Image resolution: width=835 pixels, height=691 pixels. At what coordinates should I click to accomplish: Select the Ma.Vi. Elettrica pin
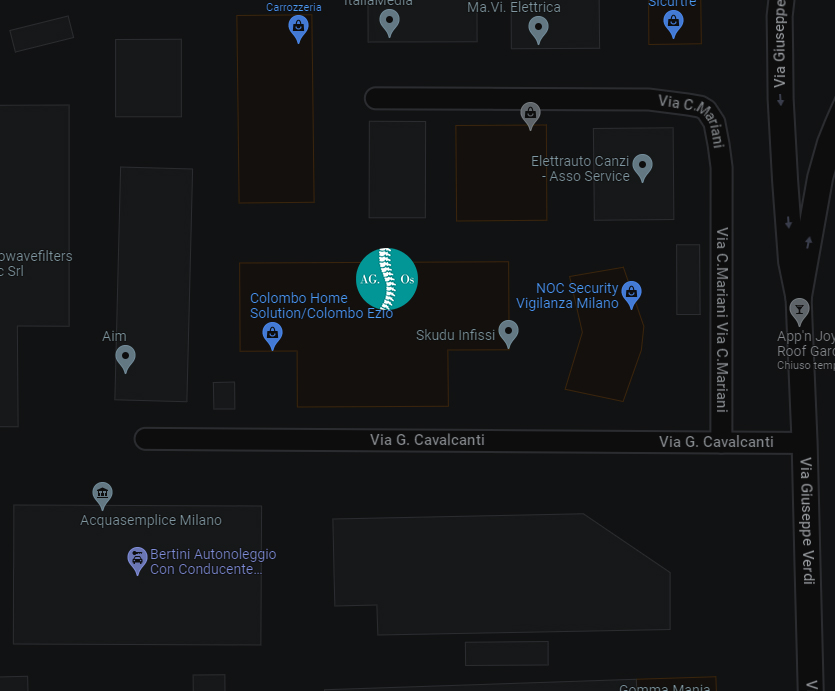(x=538, y=29)
